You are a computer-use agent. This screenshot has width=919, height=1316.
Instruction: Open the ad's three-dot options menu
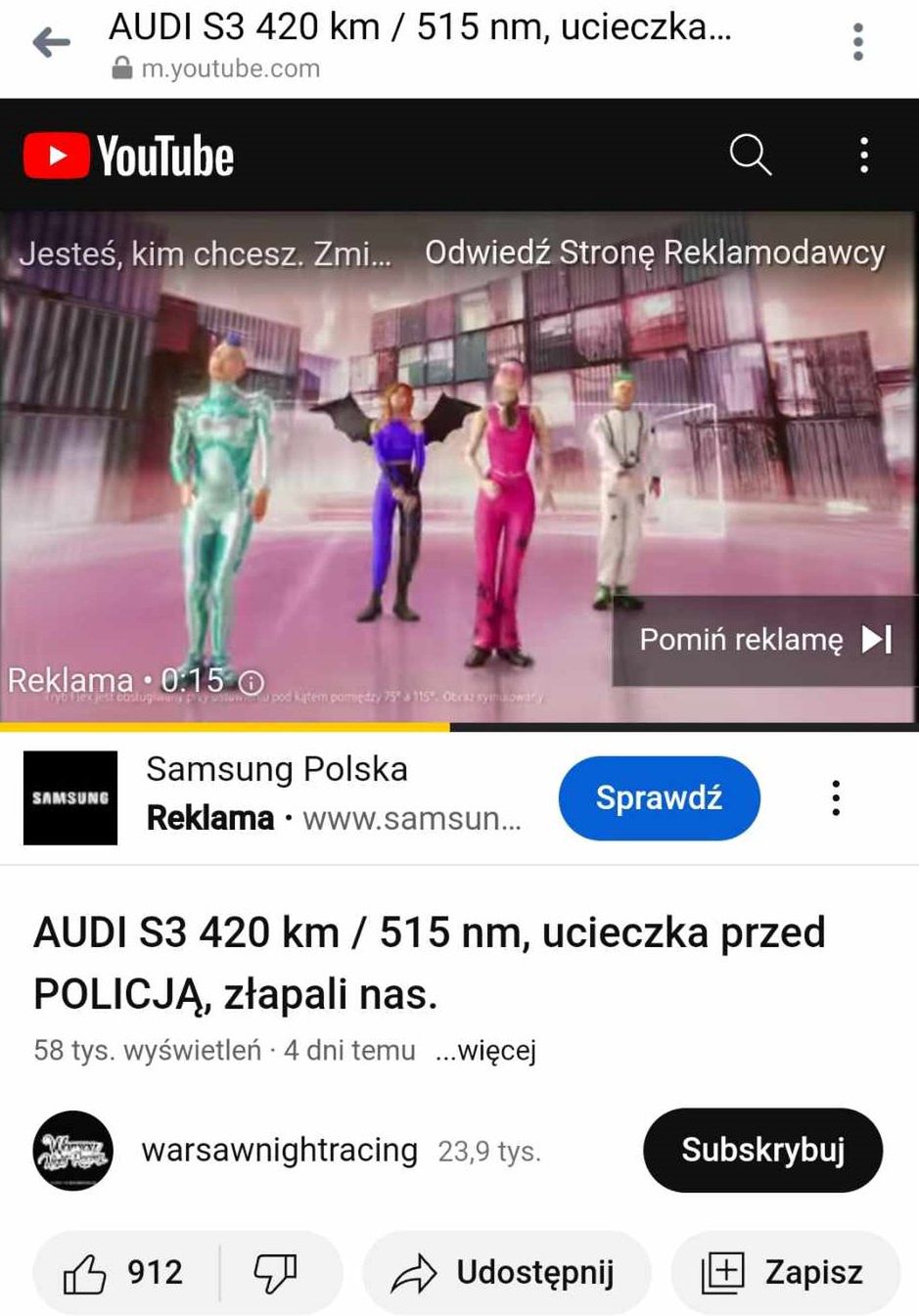tap(836, 797)
